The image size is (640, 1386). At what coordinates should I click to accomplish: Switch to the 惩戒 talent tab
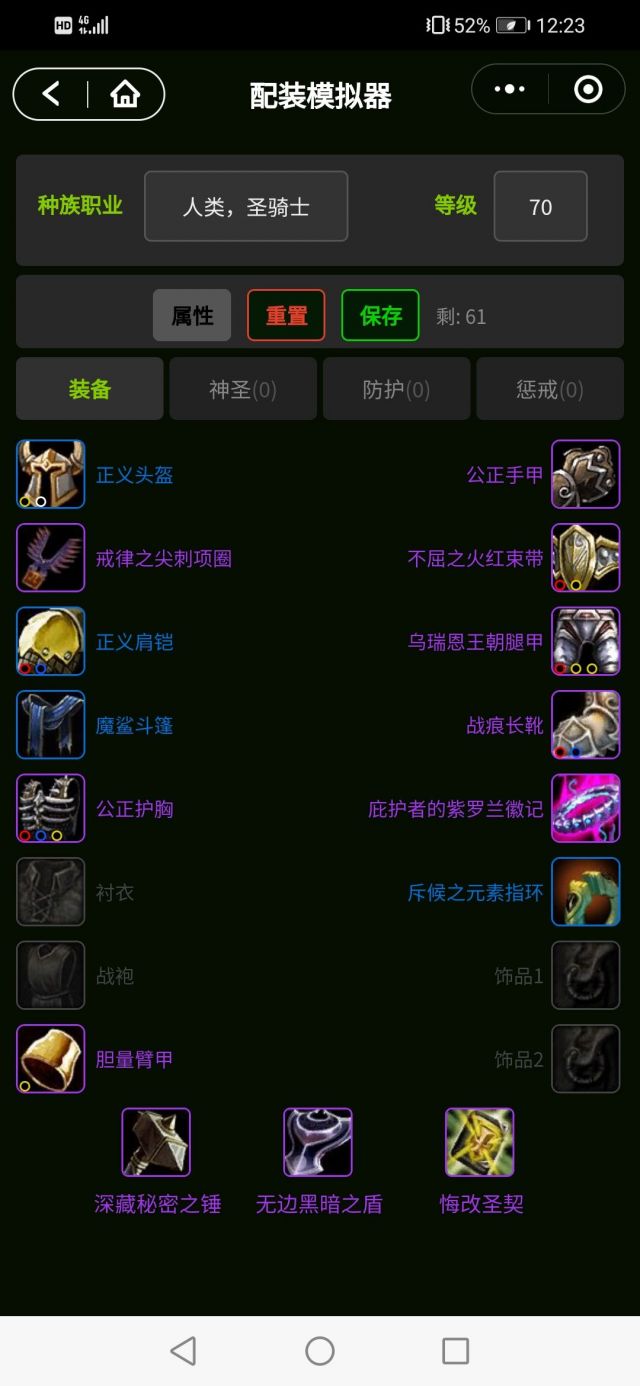(550, 389)
